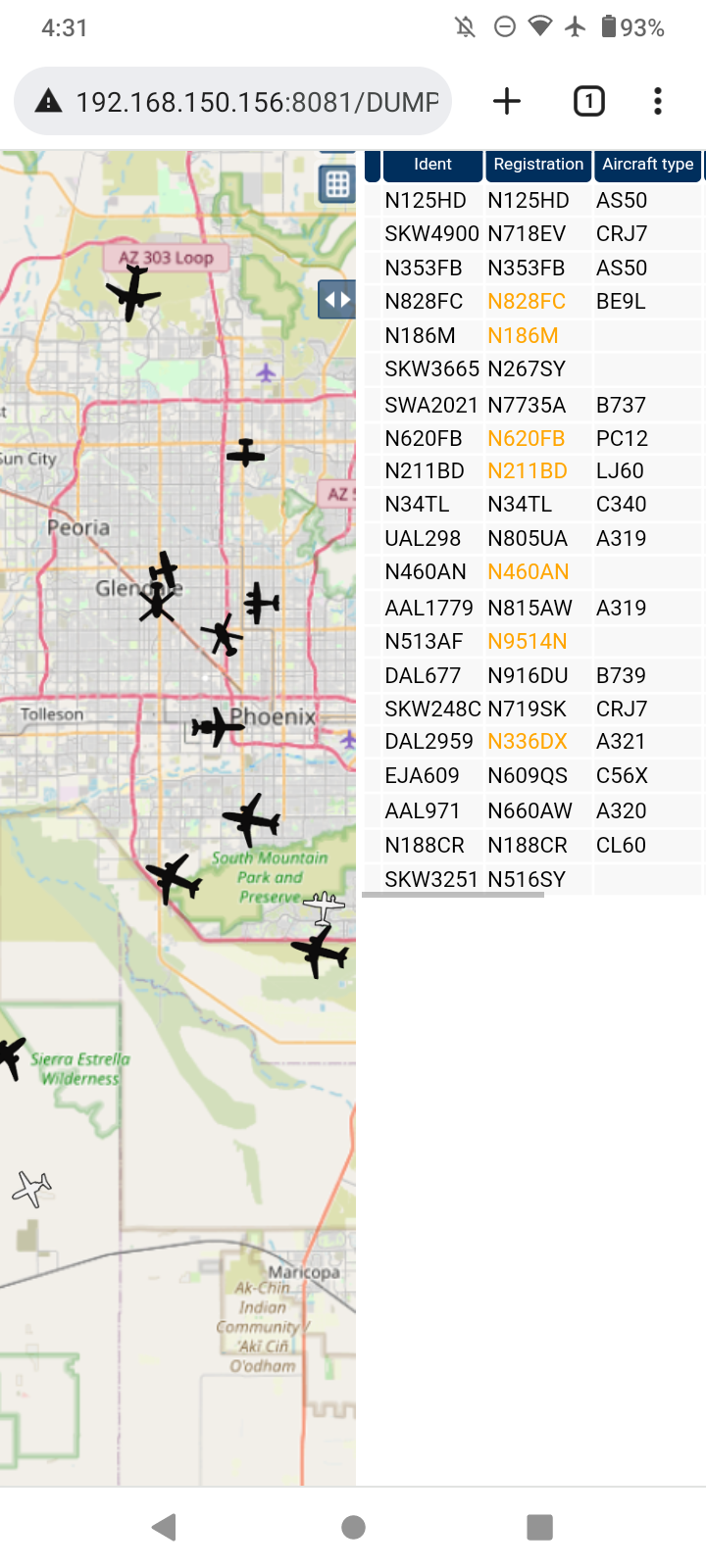The height and width of the screenshot is (1568, 706).
Task: Select the EJA609 aircraft row
Action: click(x=534, y=776)
